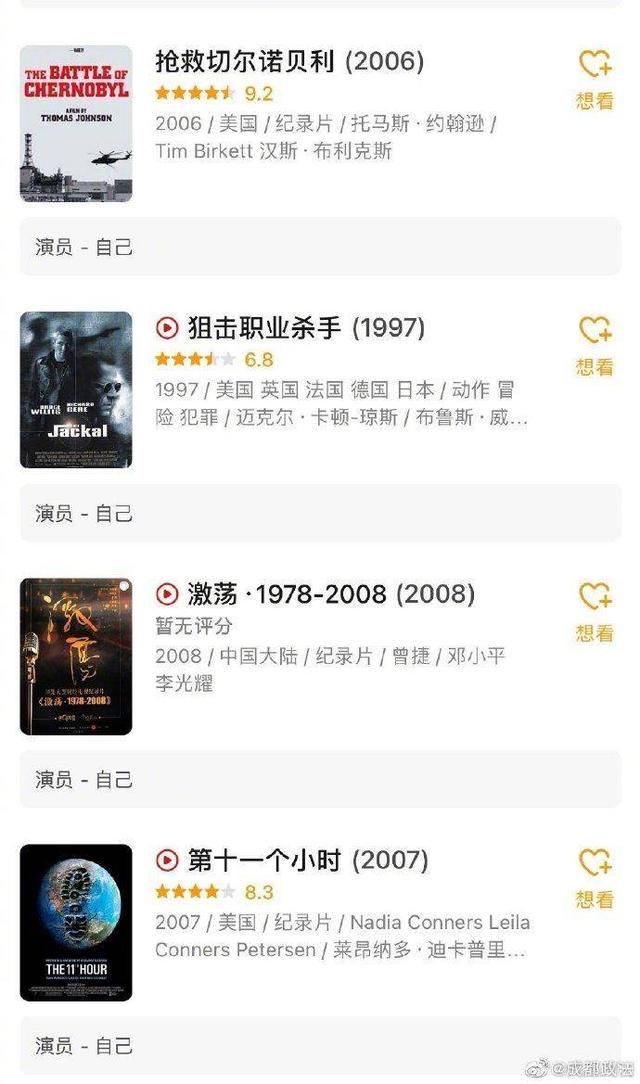Image resolution: width=640 pixels, height=1084 pixels.
Task: Tap The Jackal movie poster
Action: 76,390
